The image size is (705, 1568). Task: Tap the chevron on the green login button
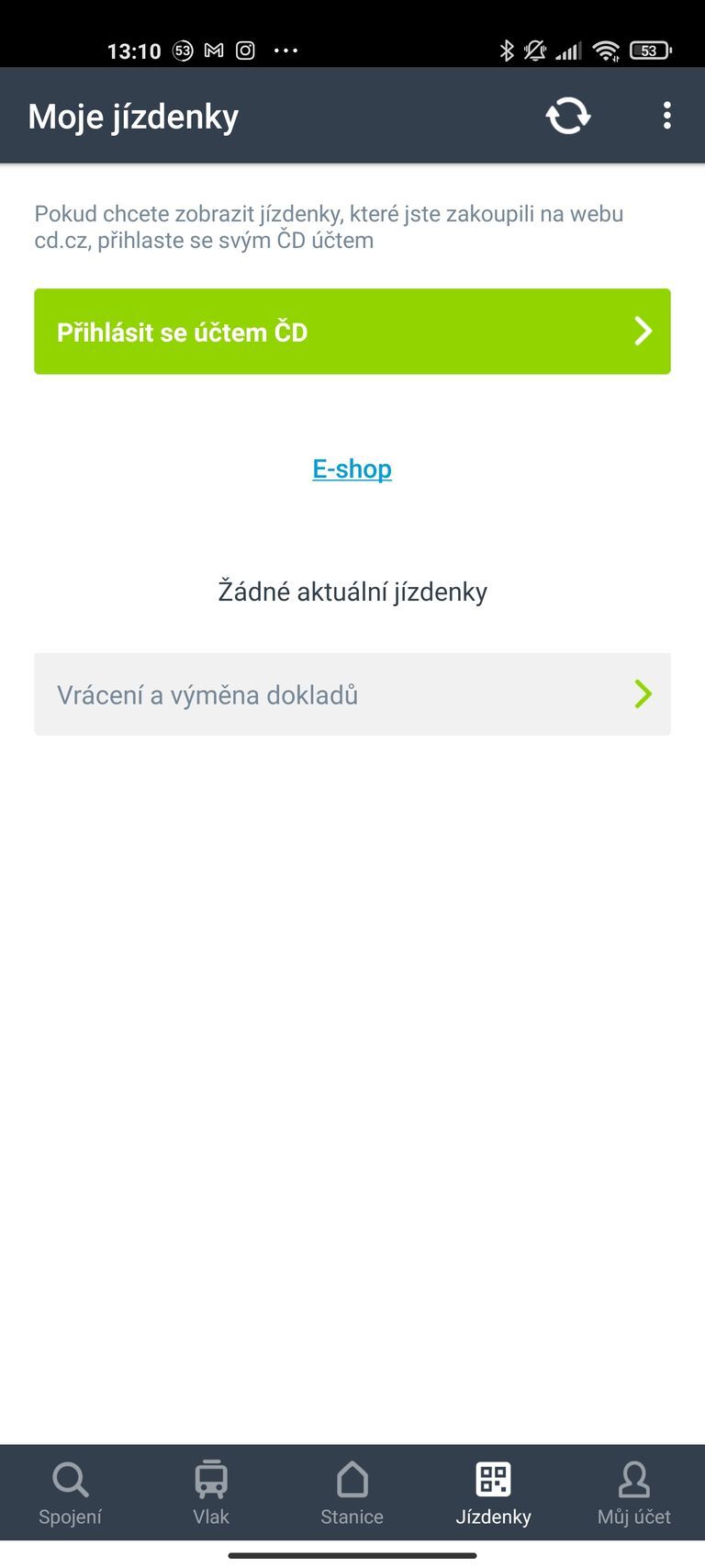tap(643, 331)
